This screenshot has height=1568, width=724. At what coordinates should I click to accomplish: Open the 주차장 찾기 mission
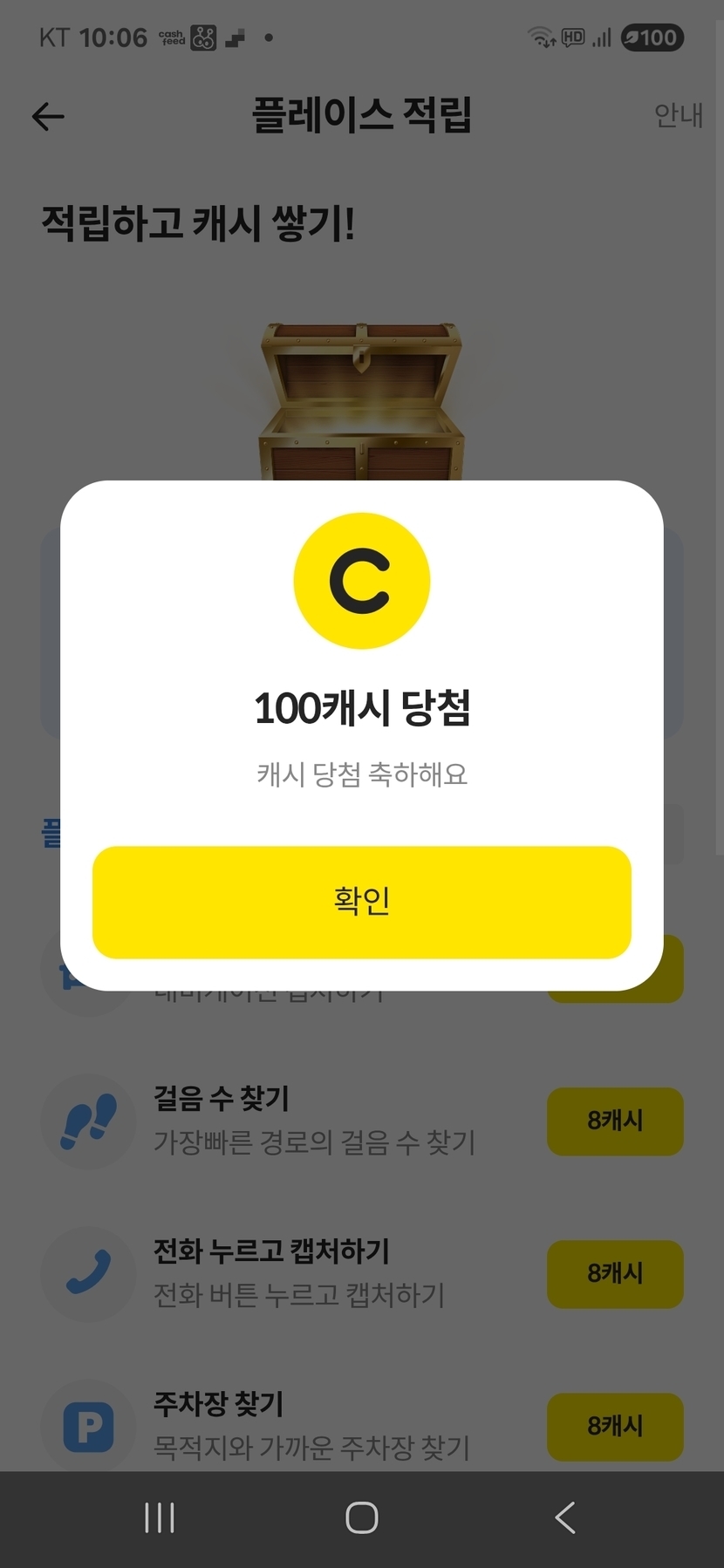tap(311, 1425)
